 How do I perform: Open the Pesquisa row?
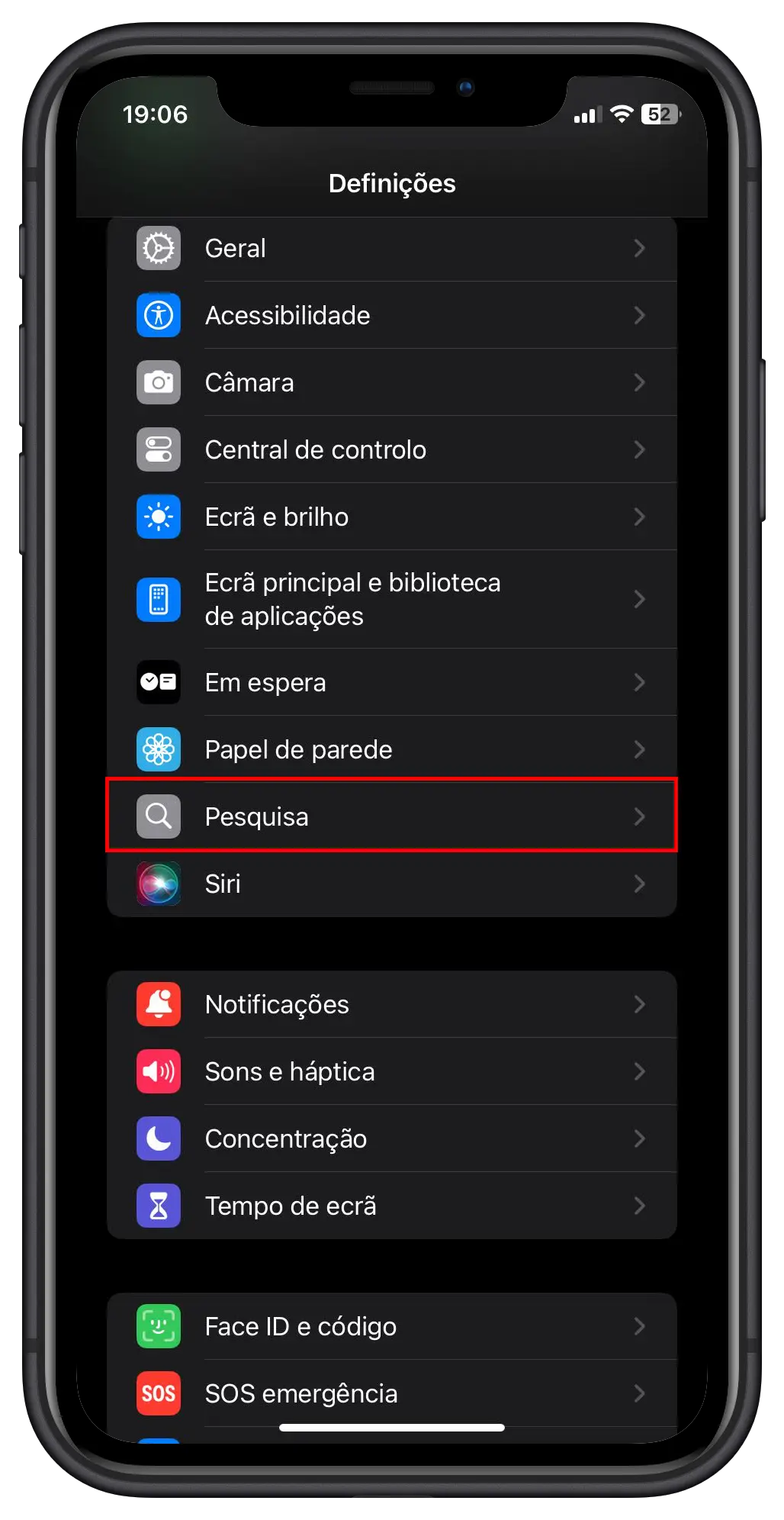[391, 816]
